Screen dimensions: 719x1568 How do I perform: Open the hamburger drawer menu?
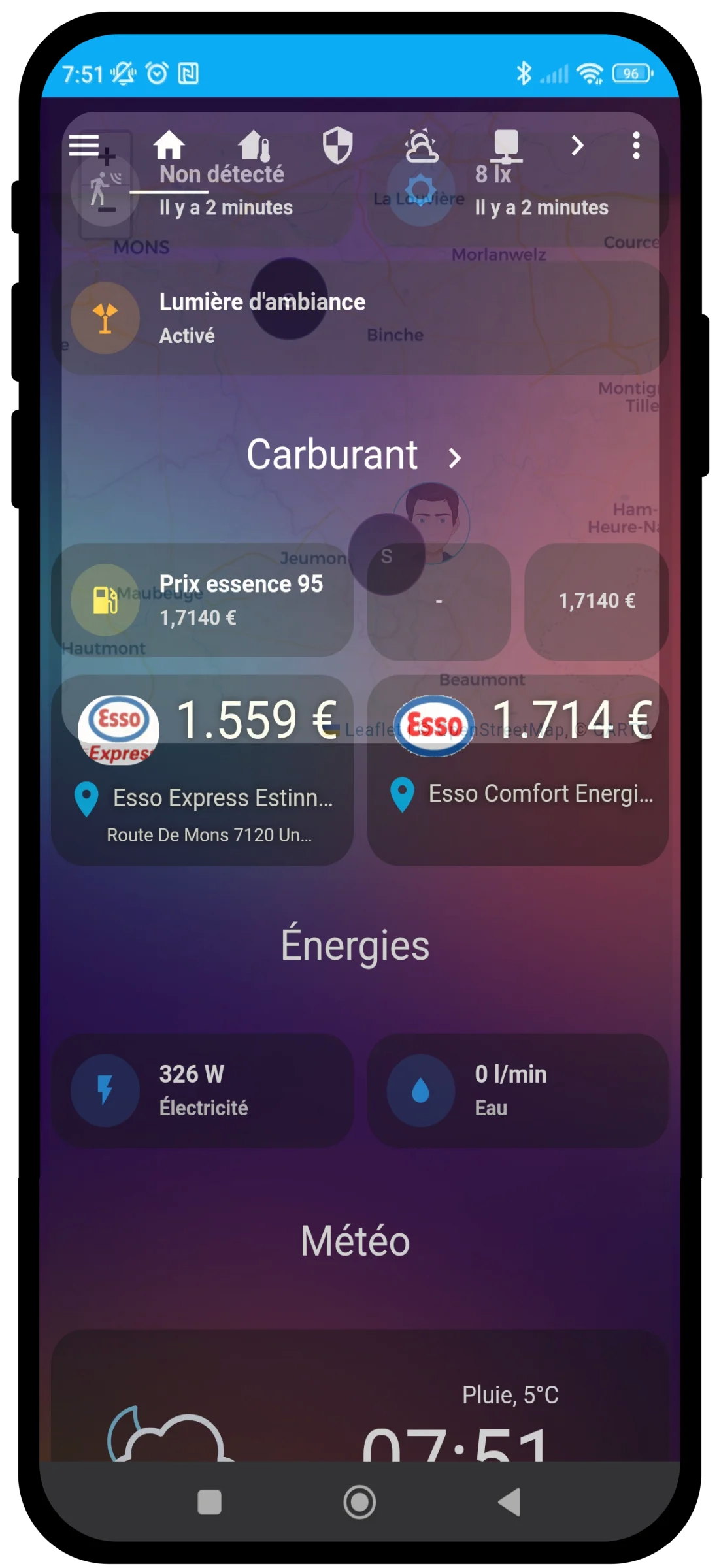pos(84,145)
